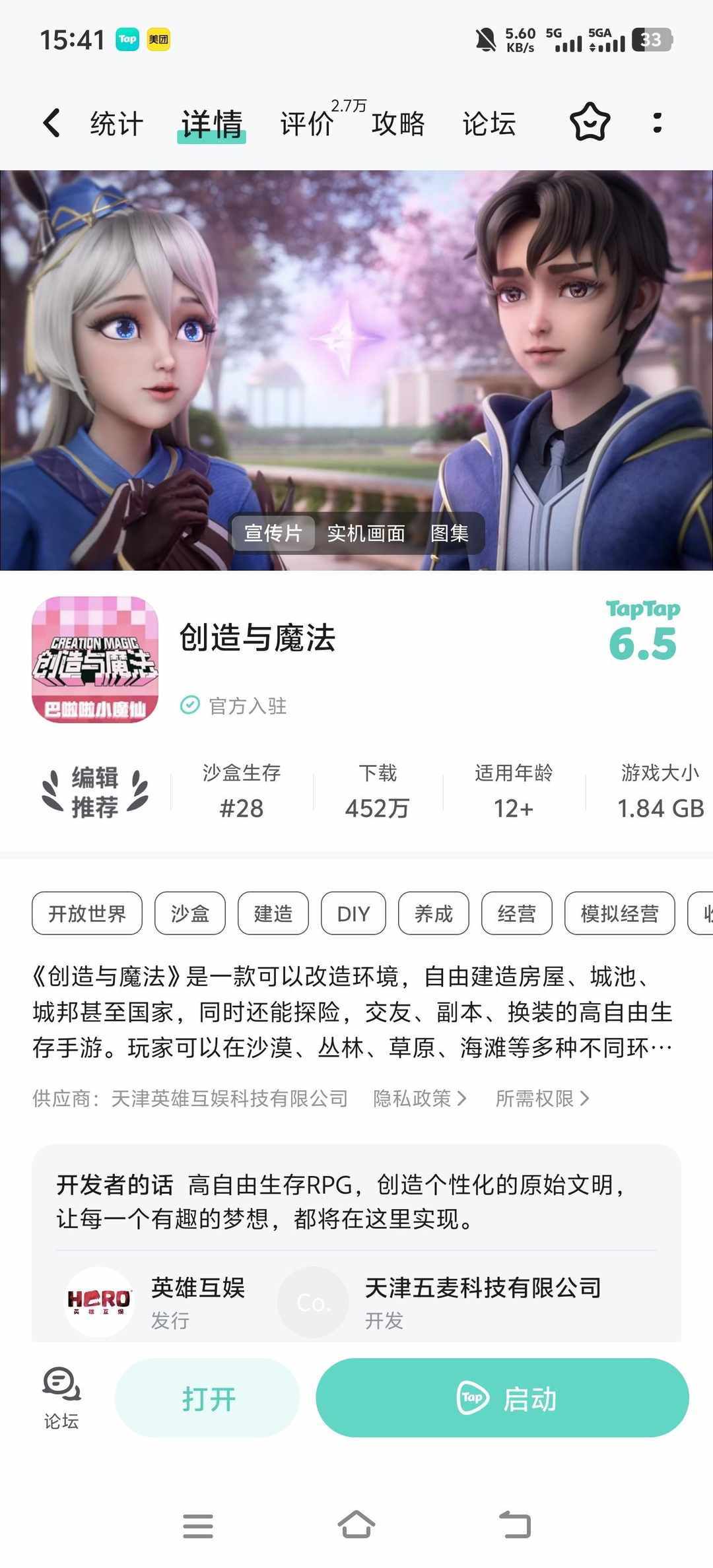Switch to the 宣传片 media view
Screen dimensions: 713x1568
coord(273,533)
